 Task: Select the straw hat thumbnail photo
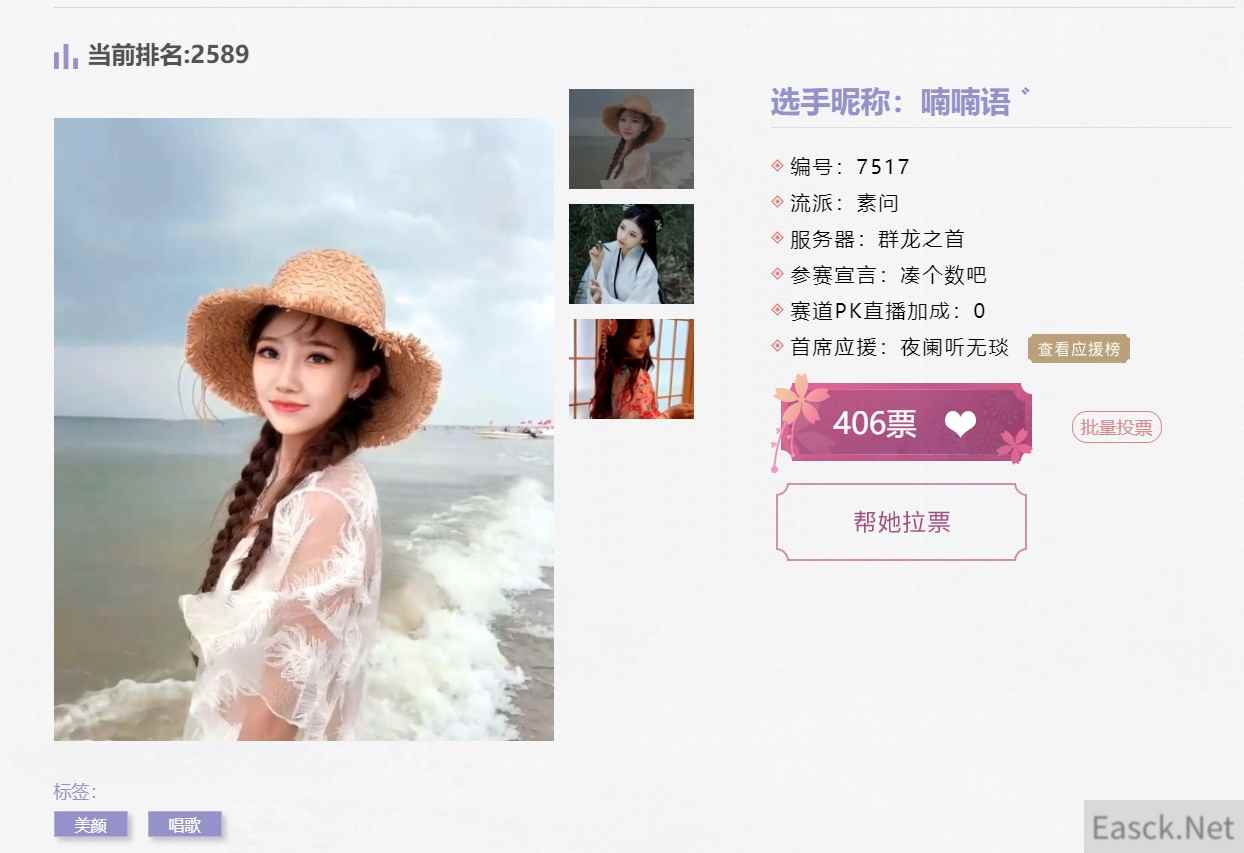(x=631, y=139)
